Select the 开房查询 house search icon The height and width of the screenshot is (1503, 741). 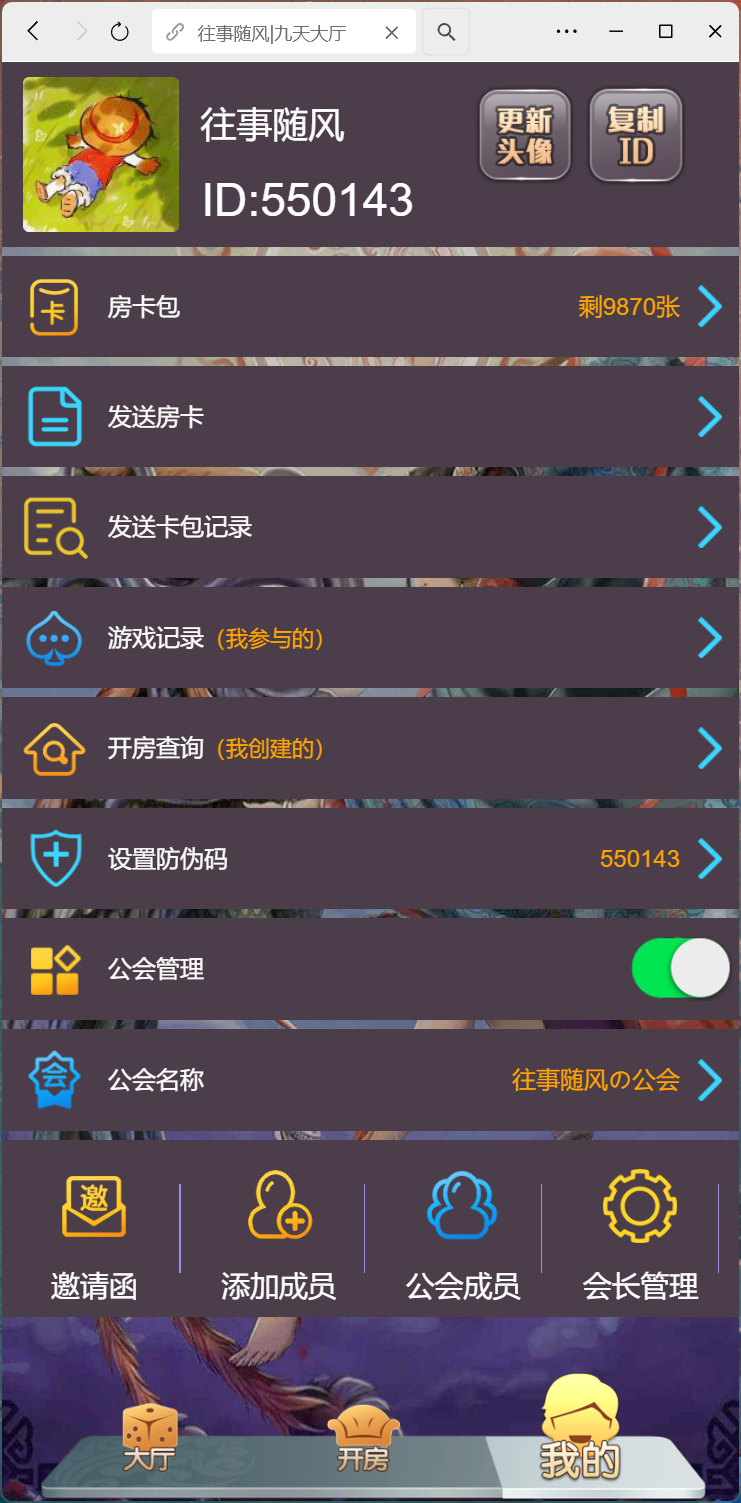(x=55, y=748)
